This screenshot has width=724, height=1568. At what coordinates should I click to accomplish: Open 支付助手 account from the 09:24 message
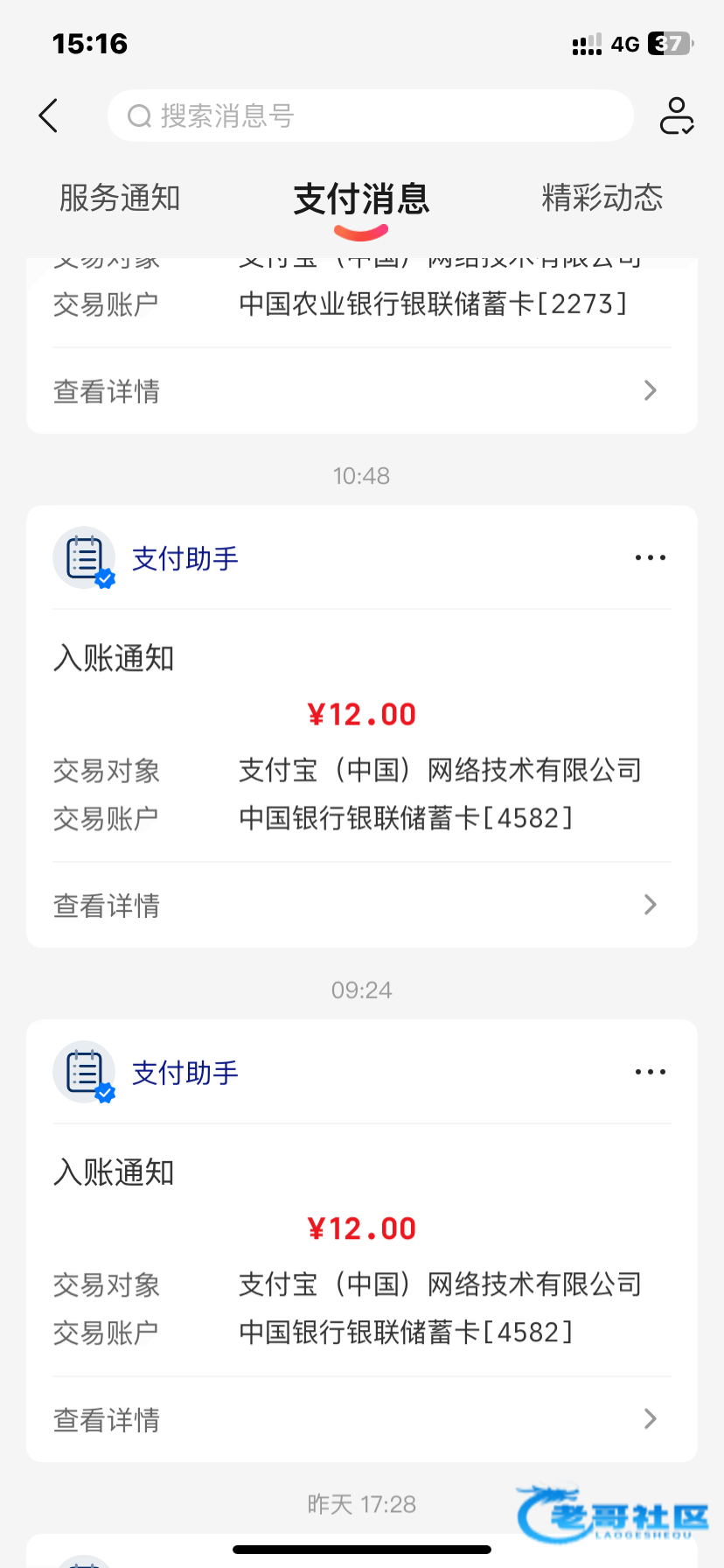coord(184,1073)
